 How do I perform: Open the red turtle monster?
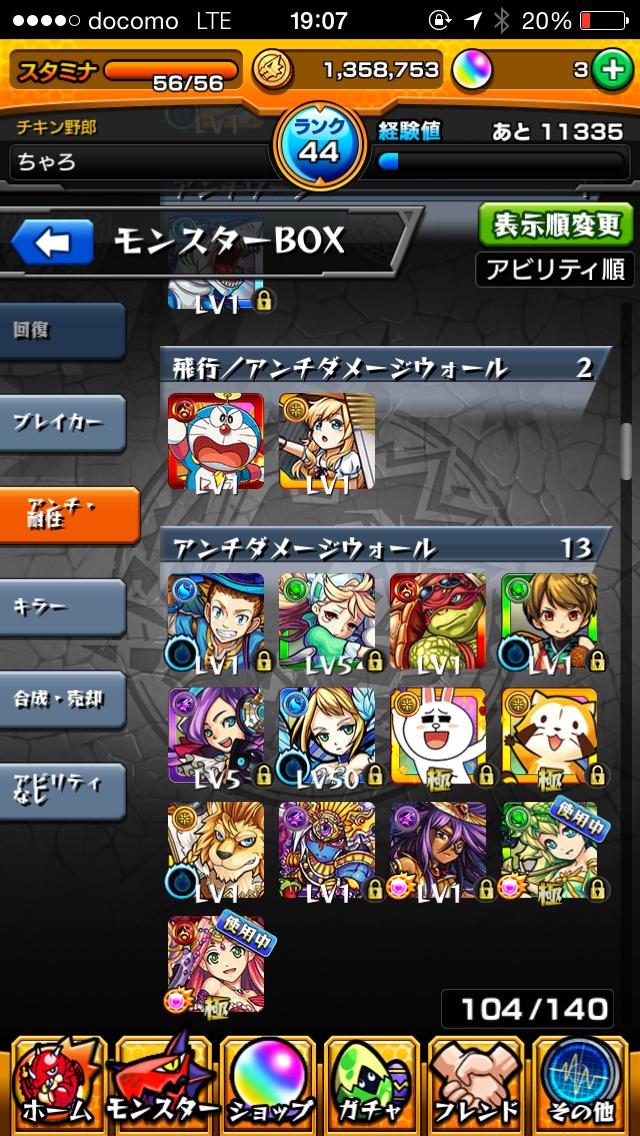click(x=438, y=620)
